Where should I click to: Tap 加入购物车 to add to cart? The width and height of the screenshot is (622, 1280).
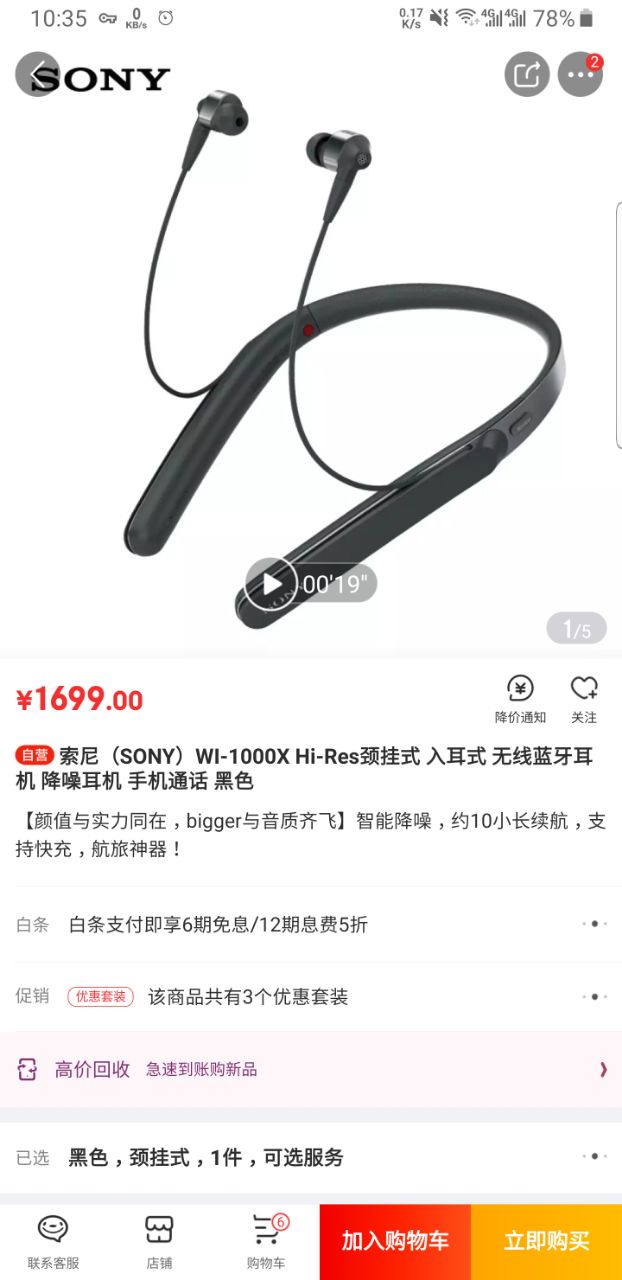coord(395,1242)
